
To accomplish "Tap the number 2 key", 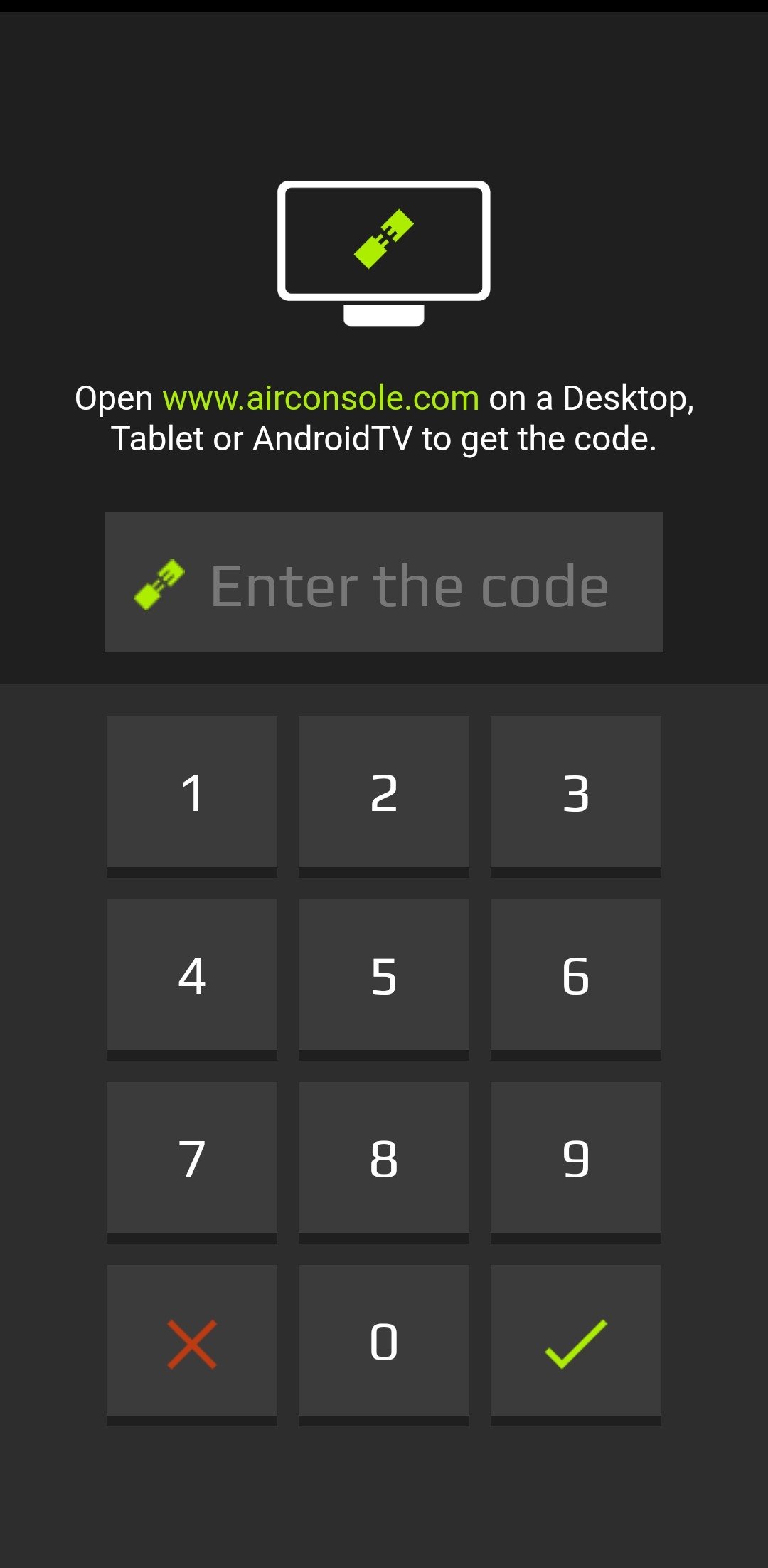I will click(384, 796).
